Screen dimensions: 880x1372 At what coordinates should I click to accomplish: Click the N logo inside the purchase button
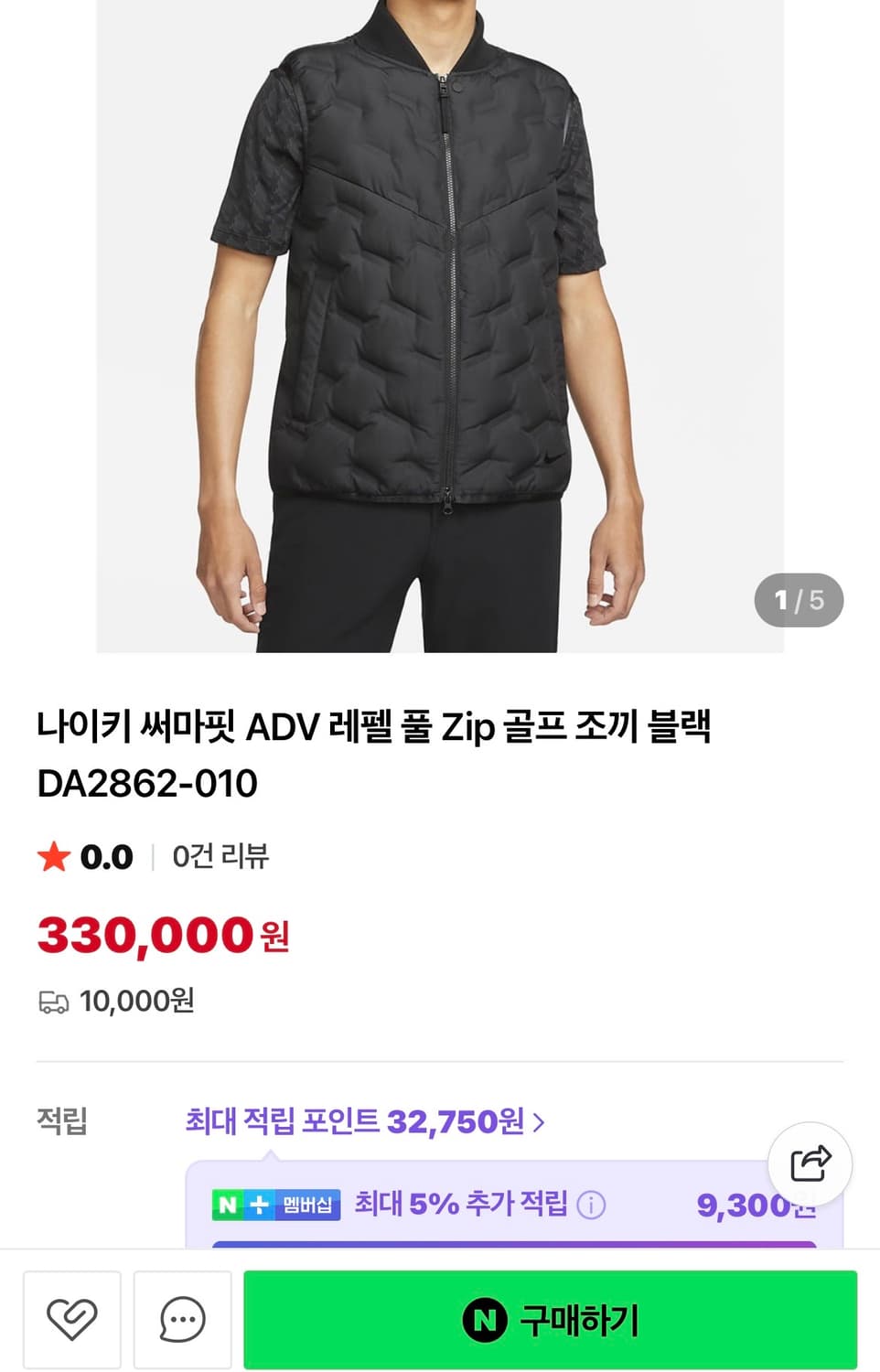tap(486, 1318)
